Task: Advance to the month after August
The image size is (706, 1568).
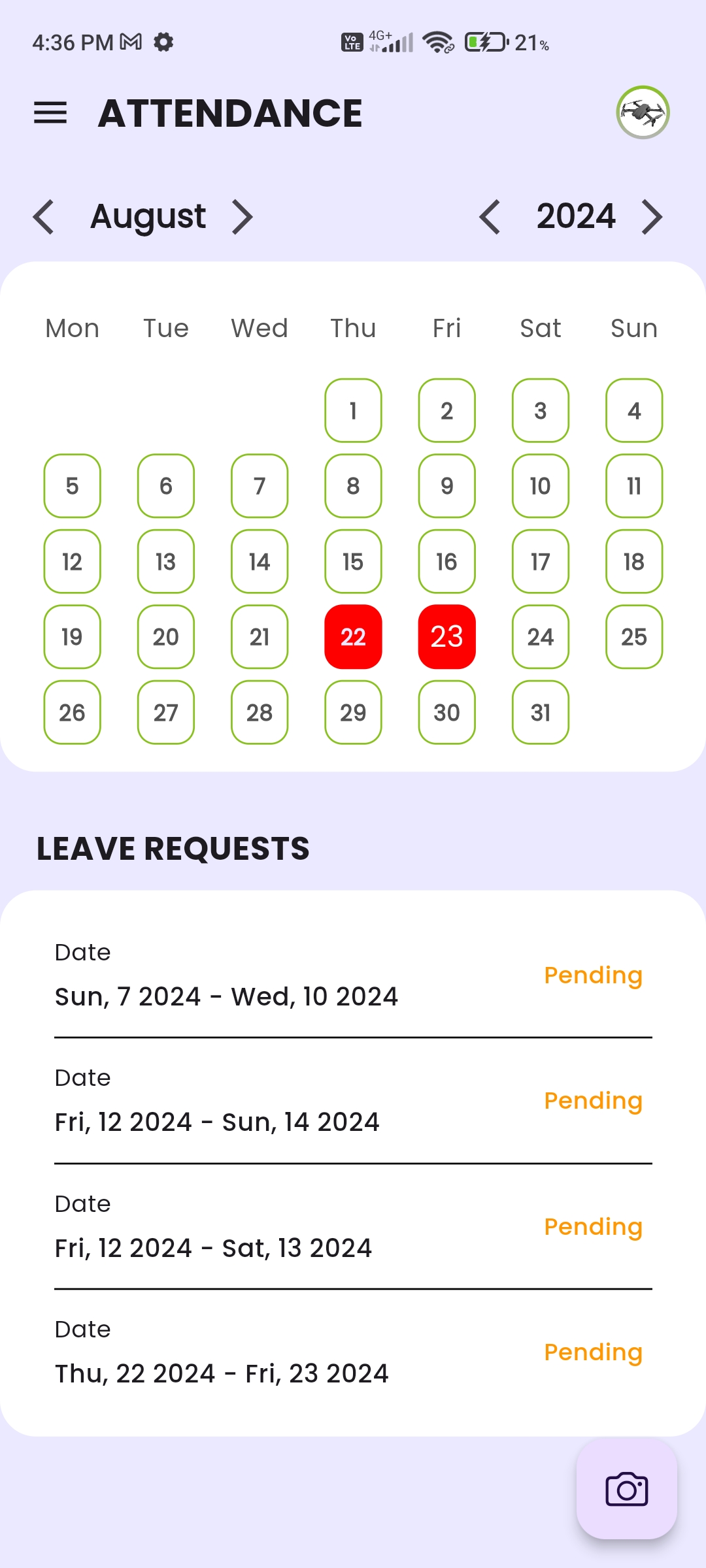Action: tap(243, 217)
